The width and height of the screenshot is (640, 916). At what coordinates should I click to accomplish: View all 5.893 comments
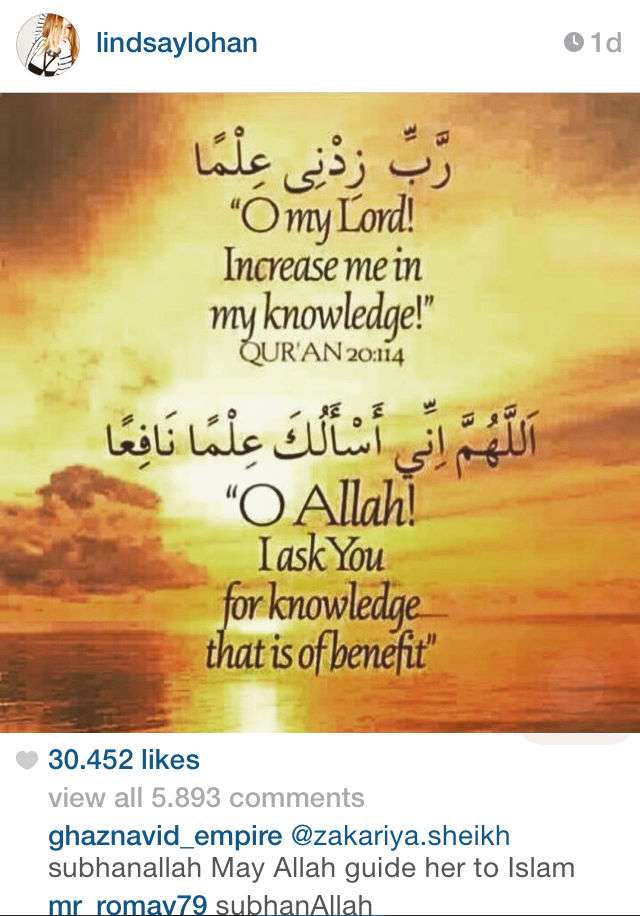[x=206, y=798]
